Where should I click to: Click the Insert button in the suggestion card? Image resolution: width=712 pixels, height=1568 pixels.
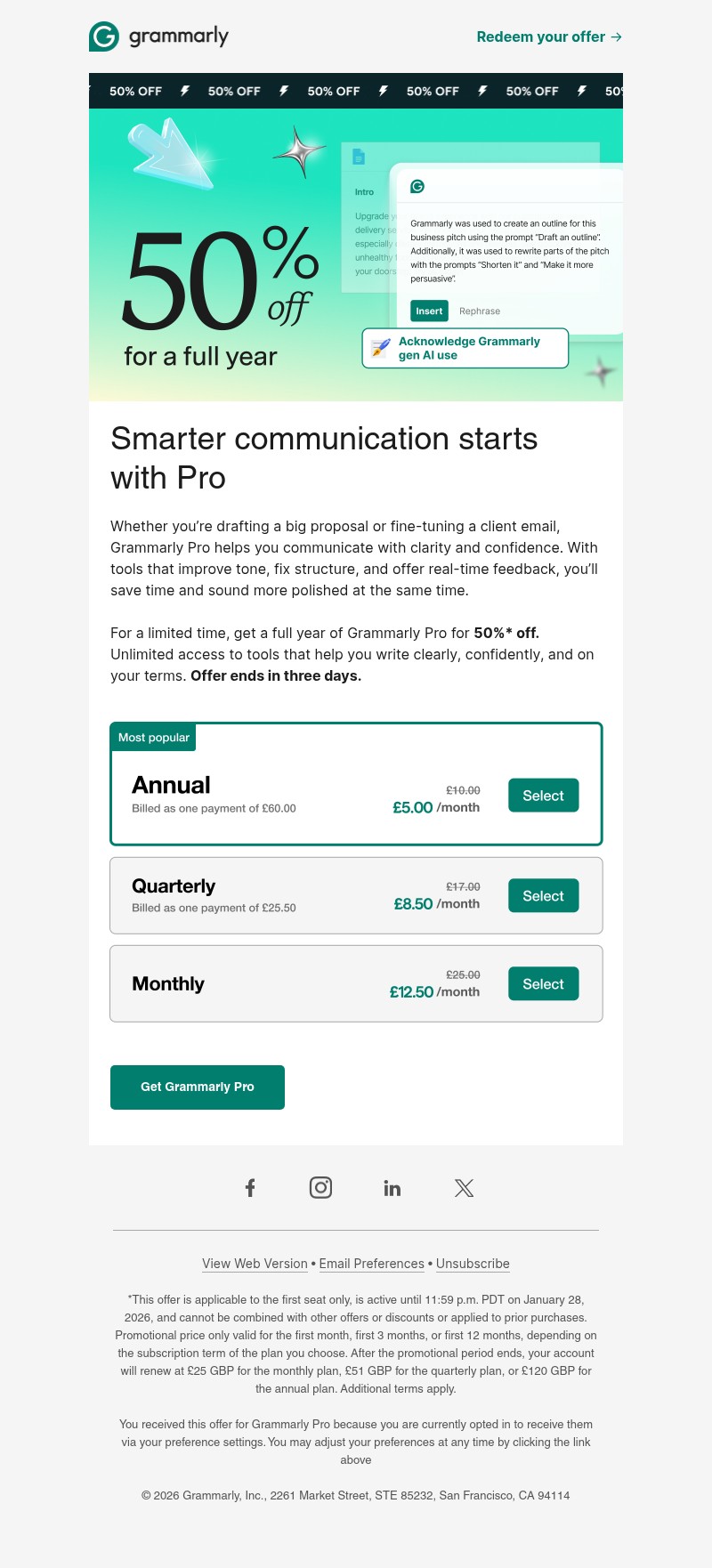[429, 311]
